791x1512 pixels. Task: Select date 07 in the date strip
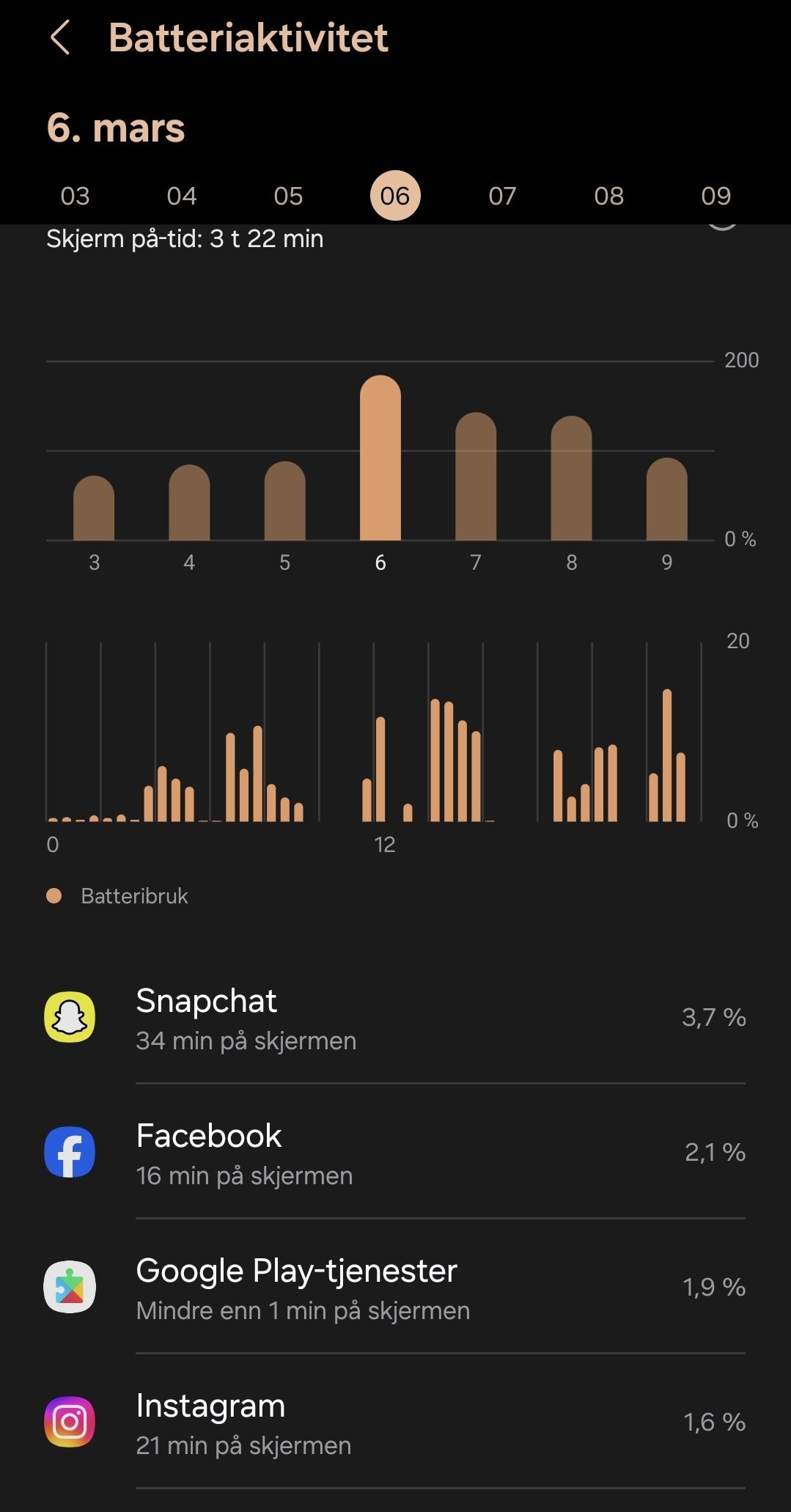tap(502, 196)
